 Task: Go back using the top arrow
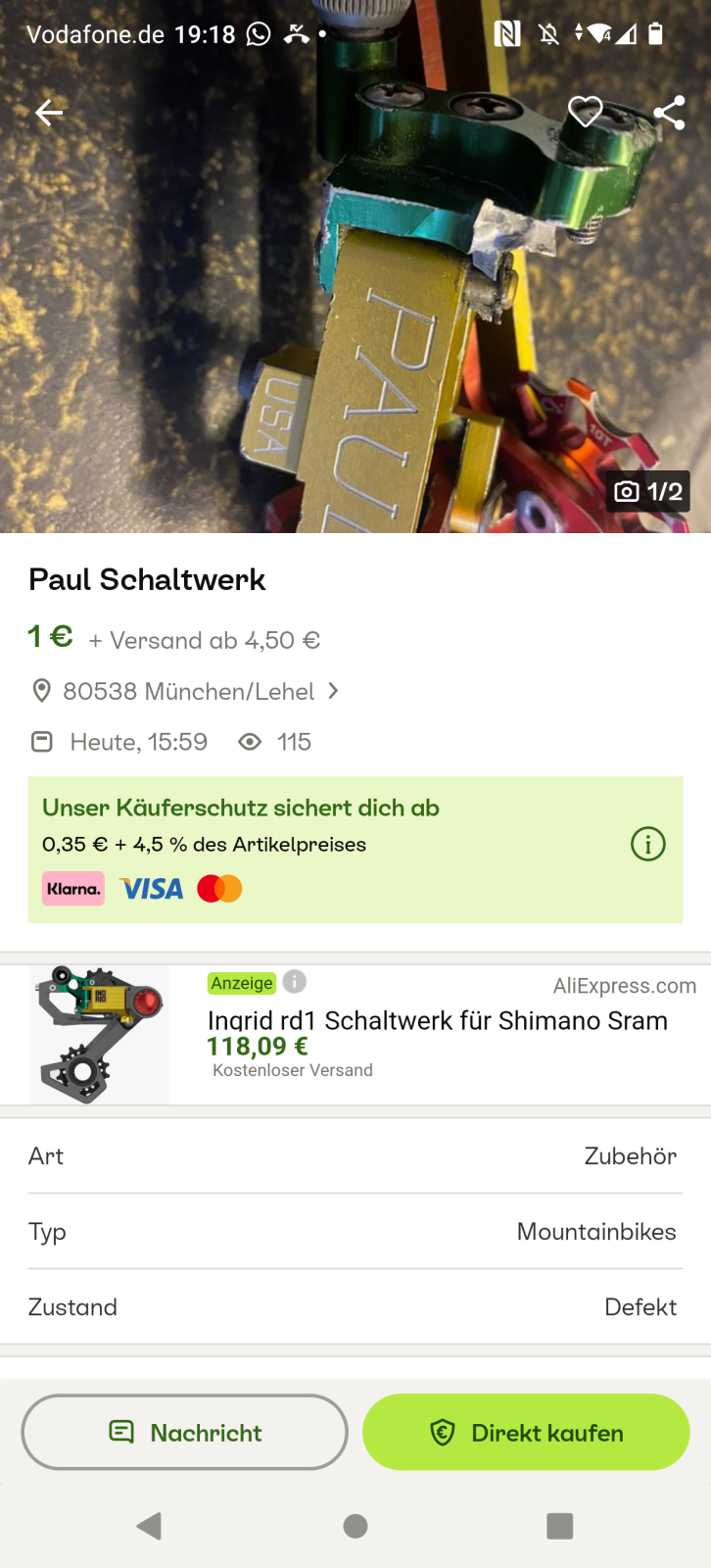coord(49,113)
